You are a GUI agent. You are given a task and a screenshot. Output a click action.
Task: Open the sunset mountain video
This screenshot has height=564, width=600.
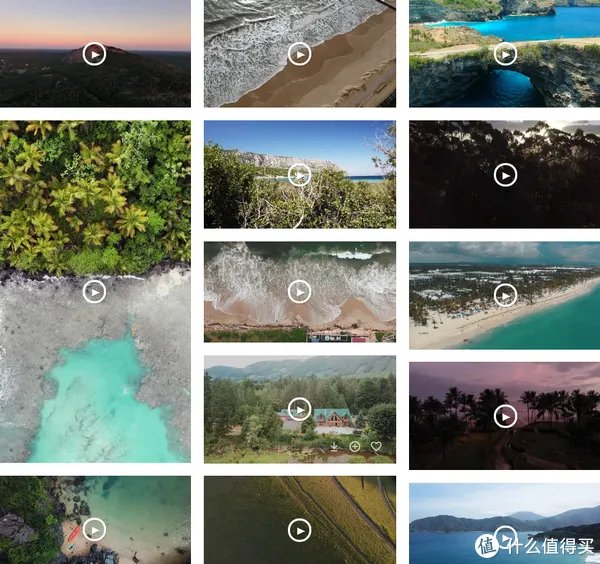(x=94, y=54)
